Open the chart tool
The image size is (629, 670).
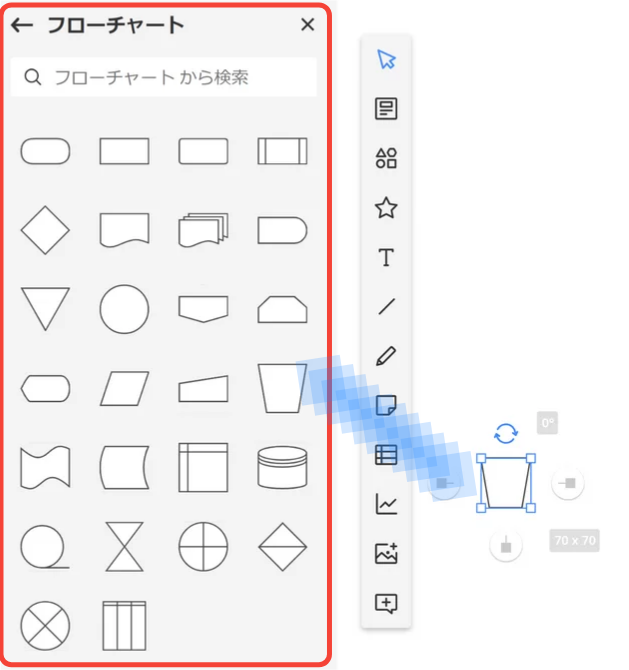tap(386, 505)
